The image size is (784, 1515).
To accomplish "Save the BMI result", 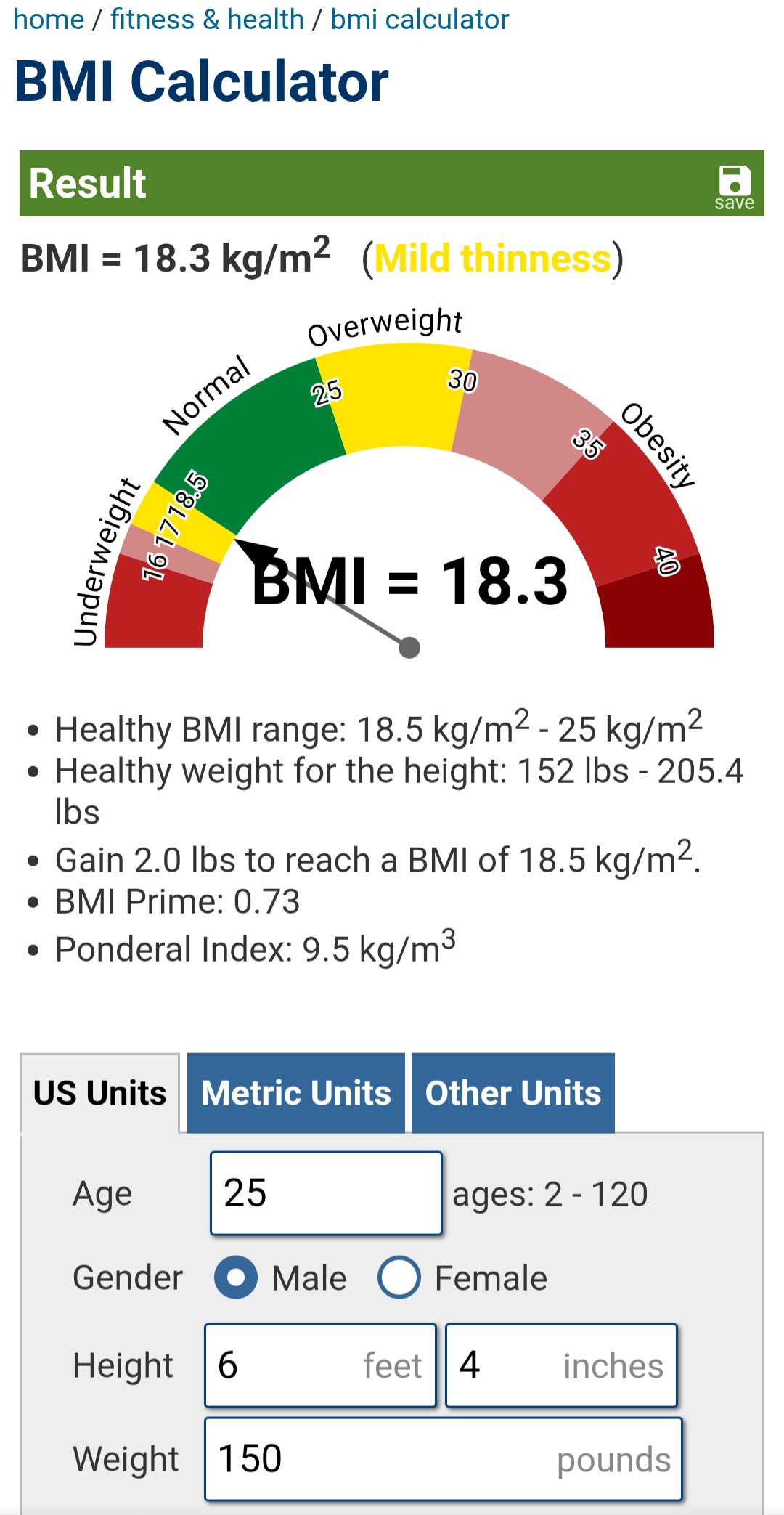I will tap(734, 187).
